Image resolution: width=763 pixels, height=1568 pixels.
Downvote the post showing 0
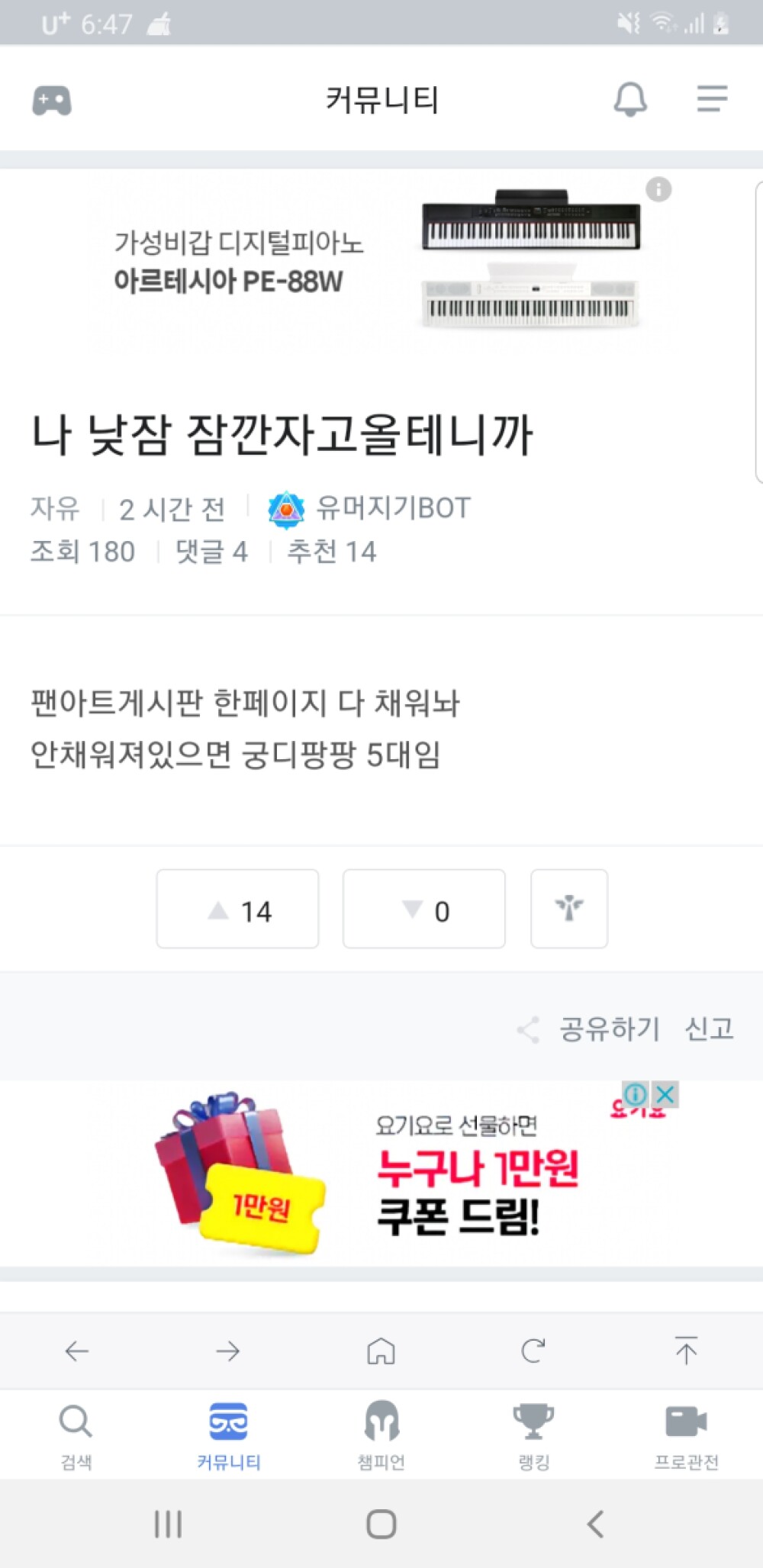tap(423, 909)
